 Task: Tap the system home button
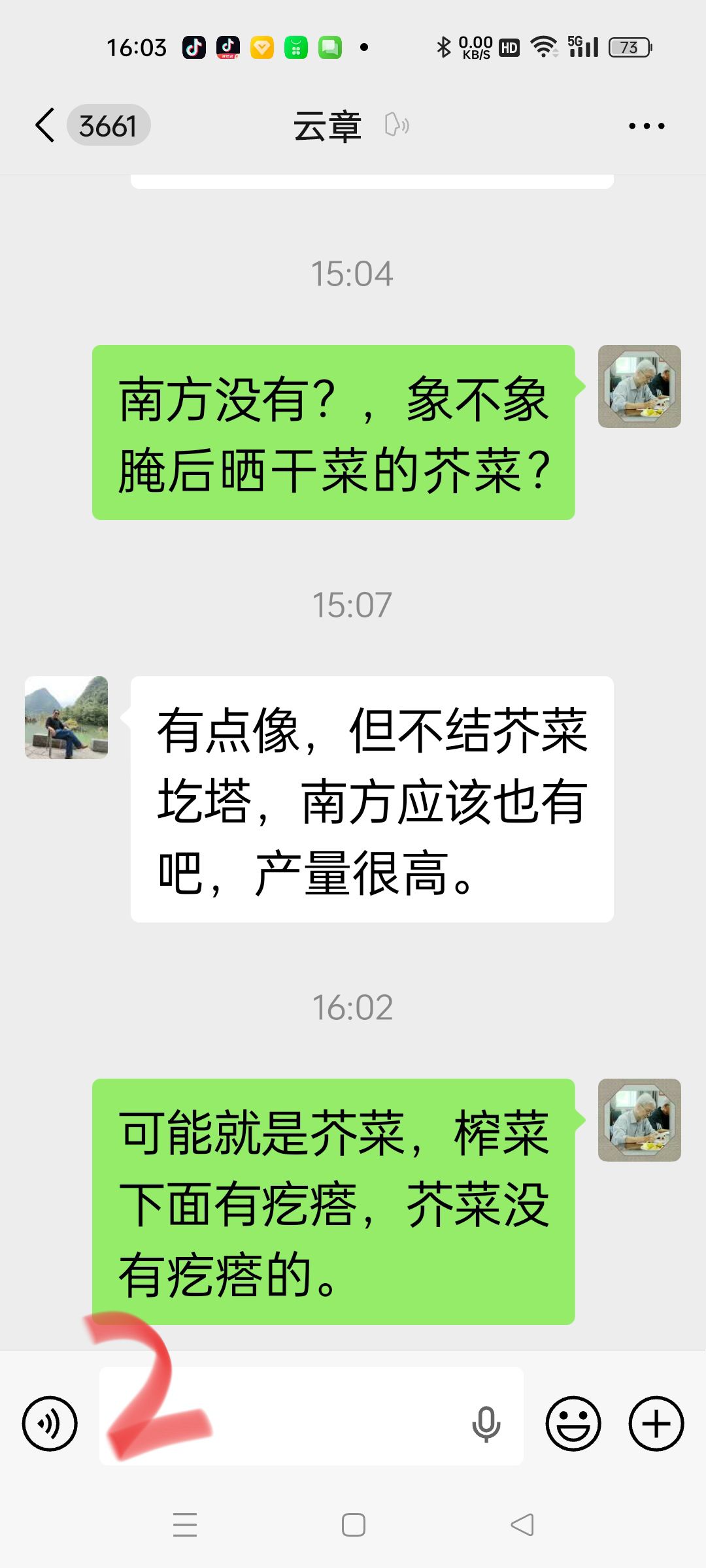[x=353, y=1525]
